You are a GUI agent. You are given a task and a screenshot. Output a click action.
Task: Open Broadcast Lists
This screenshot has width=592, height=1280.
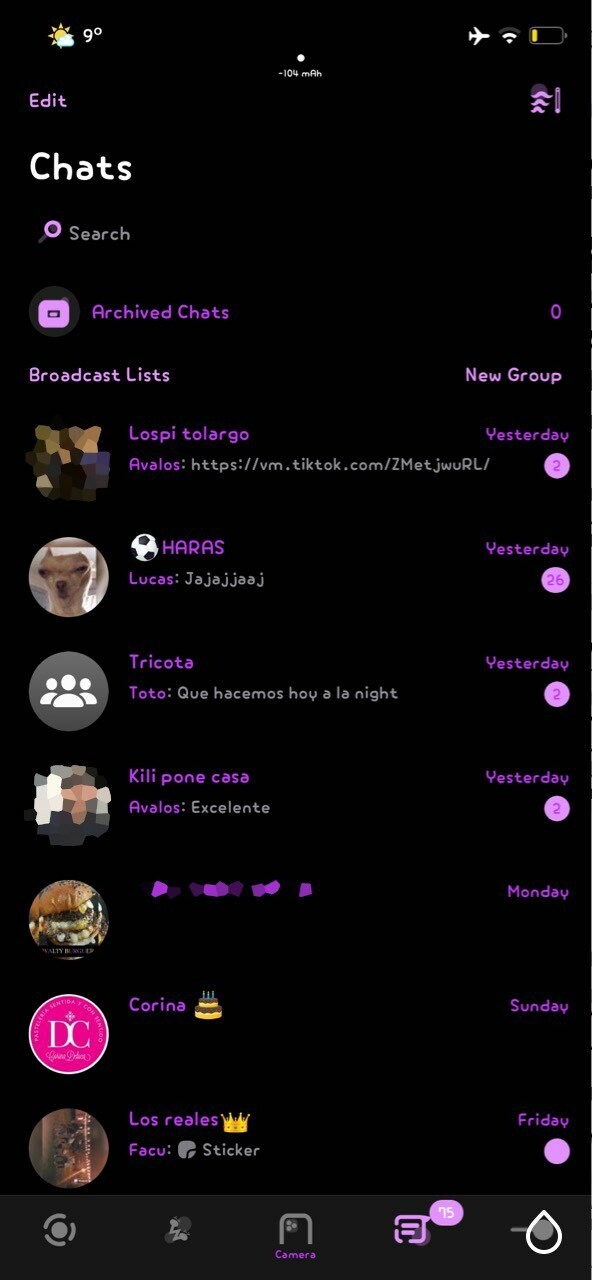99,375
